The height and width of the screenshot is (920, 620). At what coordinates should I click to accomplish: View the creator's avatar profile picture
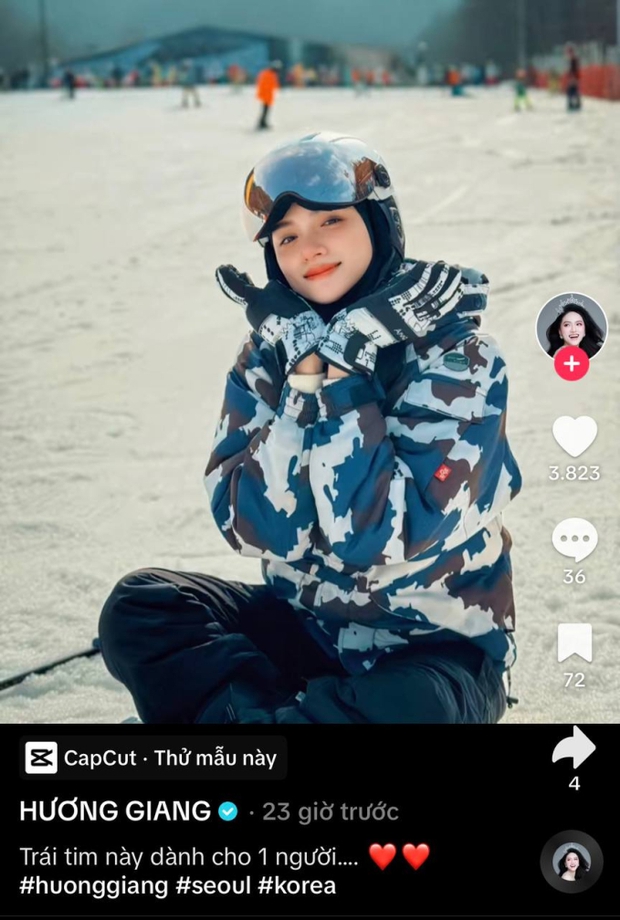(x=571, y=324)
